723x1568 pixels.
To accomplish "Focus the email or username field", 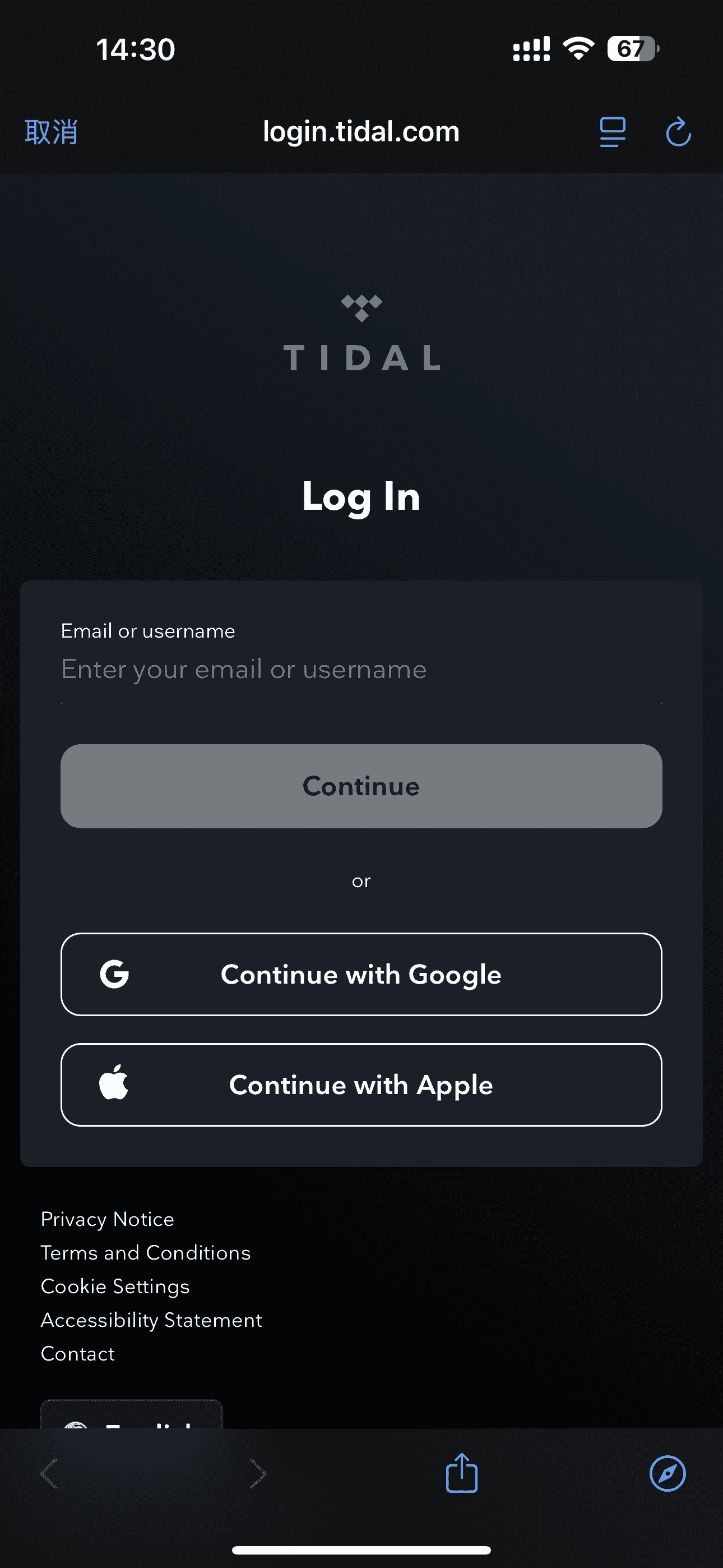I will (360, 670).
